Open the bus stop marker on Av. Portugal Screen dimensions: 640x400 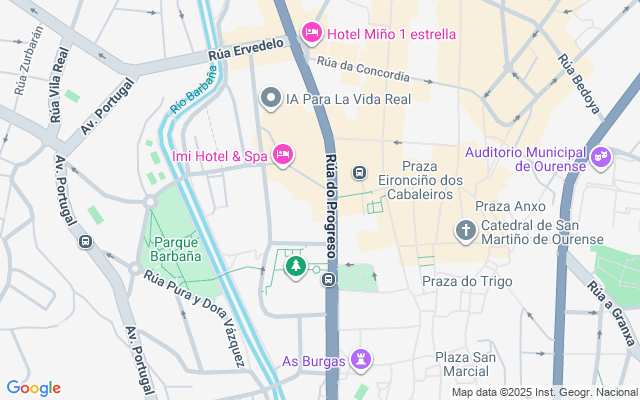pyautogui.click(x=85, y=241)
